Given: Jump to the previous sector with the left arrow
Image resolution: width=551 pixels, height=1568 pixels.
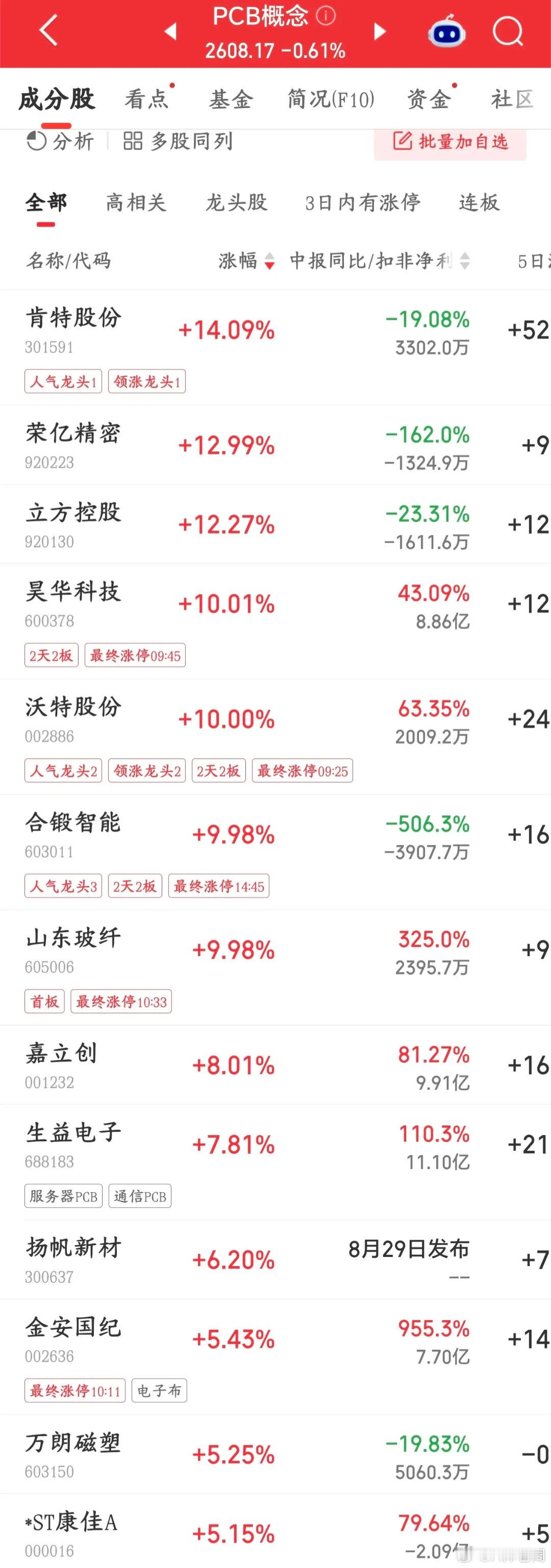Looking at the screenshot, I should (170, 31).
